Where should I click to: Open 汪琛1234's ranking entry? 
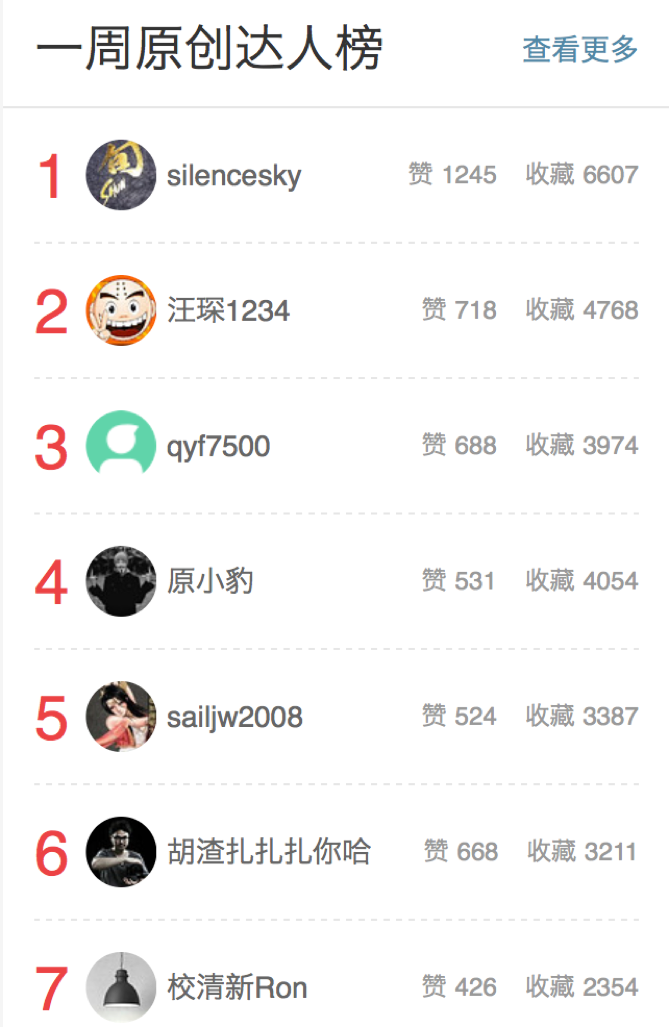228,311
